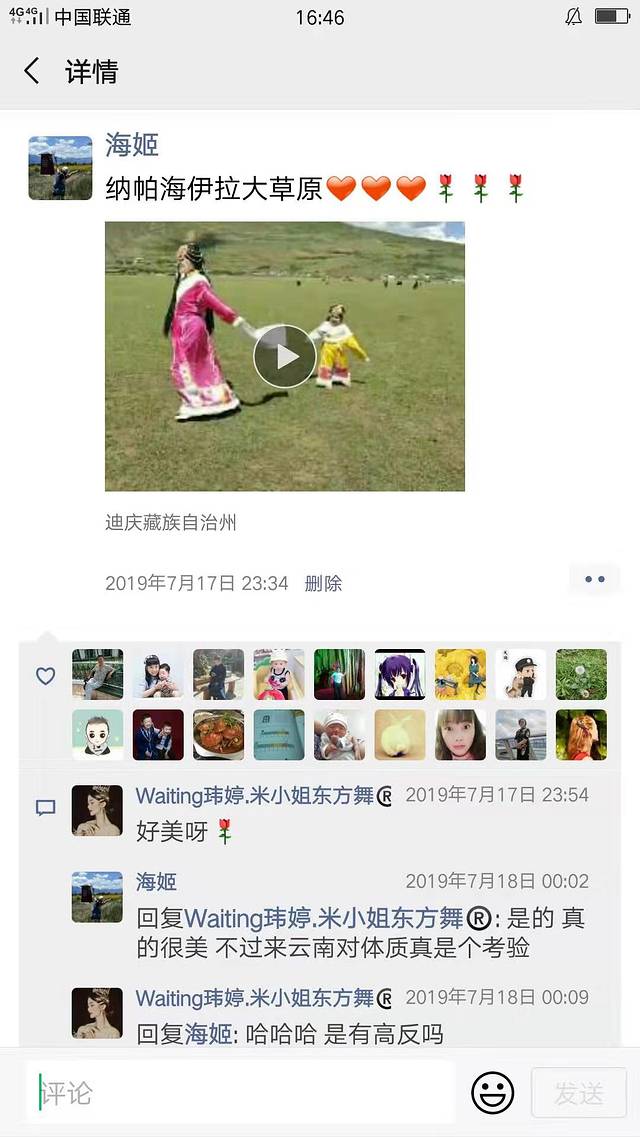The image size is (640, 1137).
Task: Open the purple-haired anime avatar liker's profile
Action: click(x=400, y=674)
